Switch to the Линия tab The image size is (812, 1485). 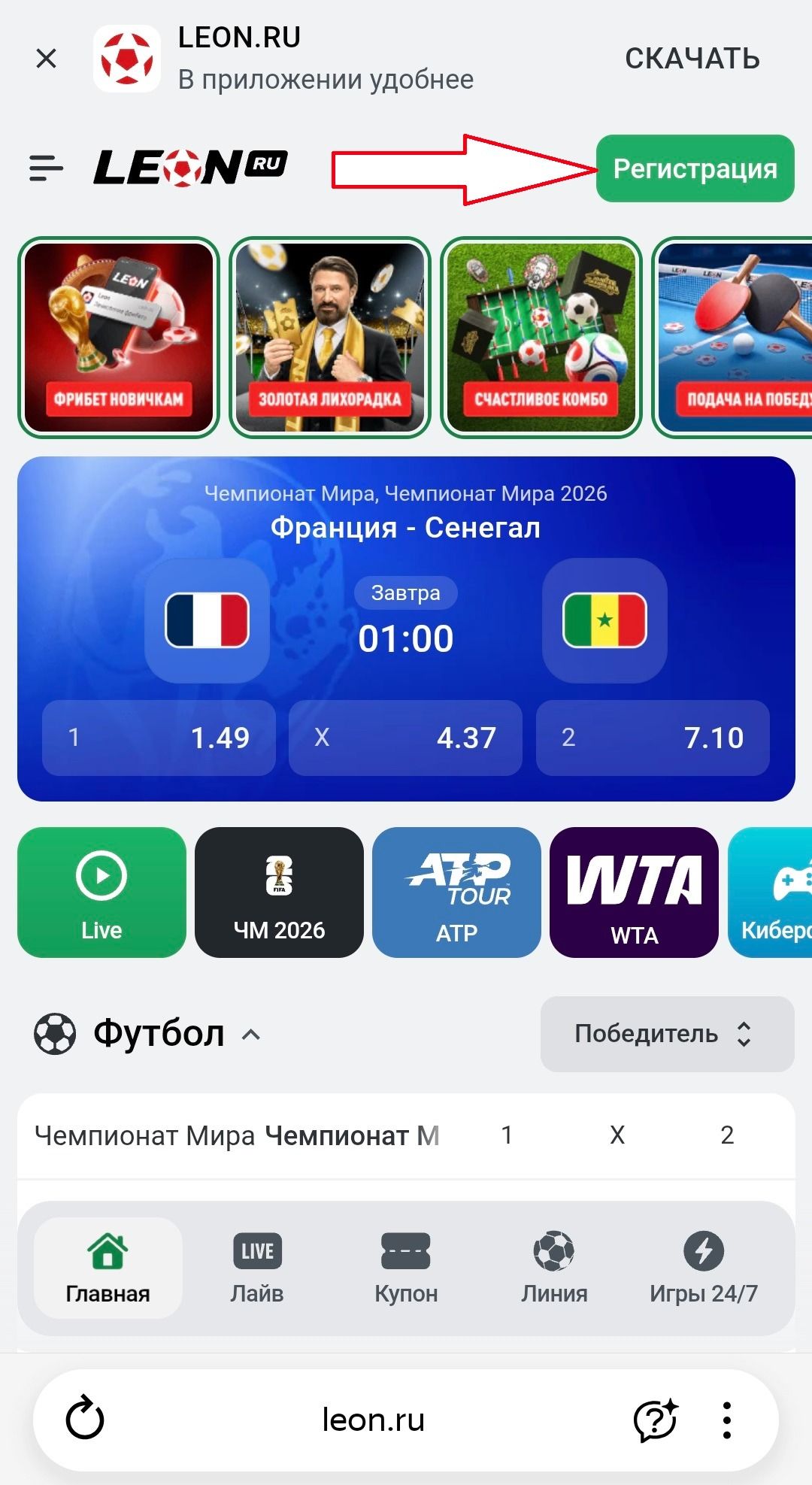(x=554, y=1268)
